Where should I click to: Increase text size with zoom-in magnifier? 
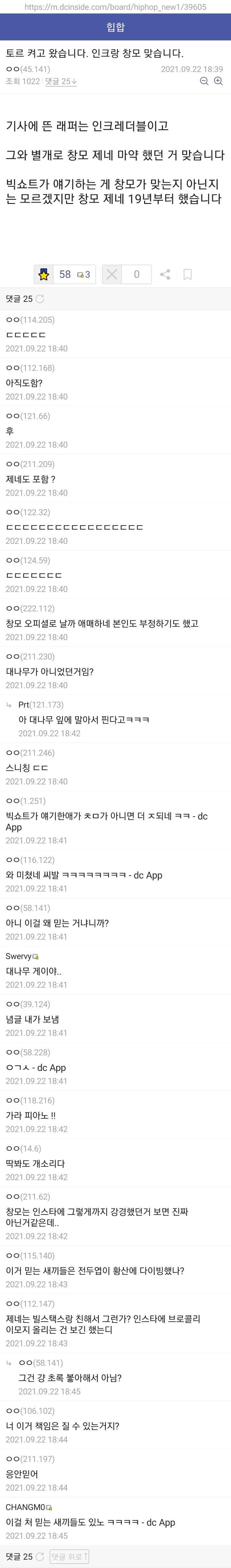point(218,81)
